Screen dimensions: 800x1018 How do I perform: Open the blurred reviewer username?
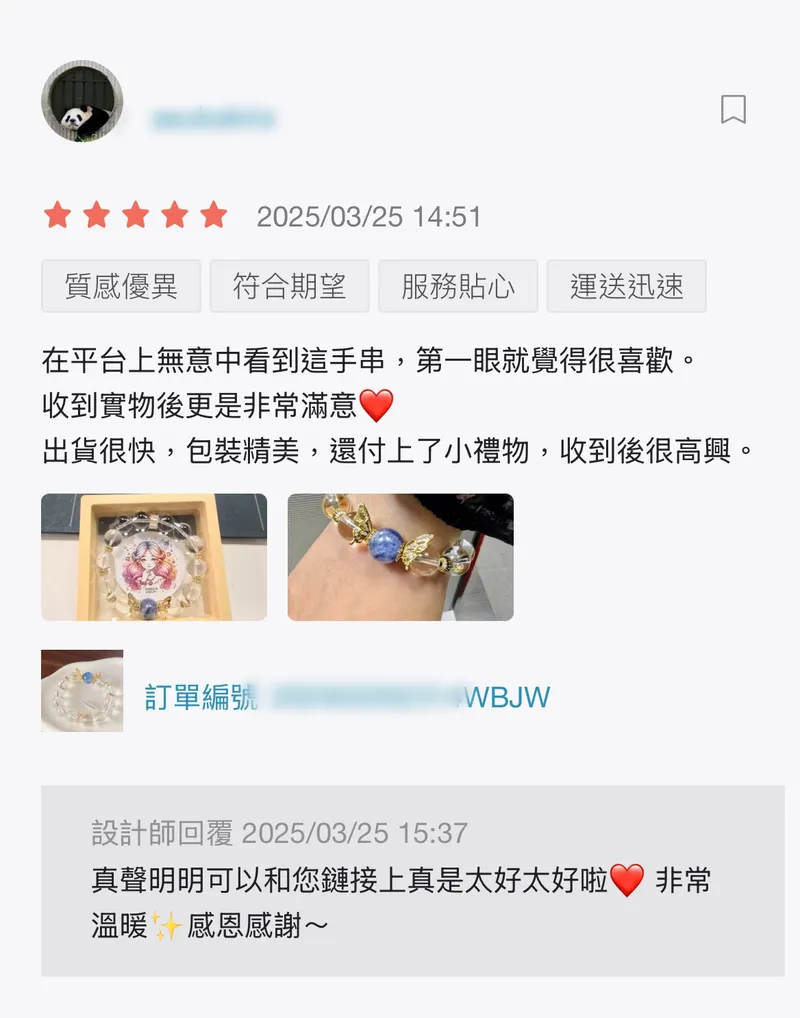[x=213, y=120]
